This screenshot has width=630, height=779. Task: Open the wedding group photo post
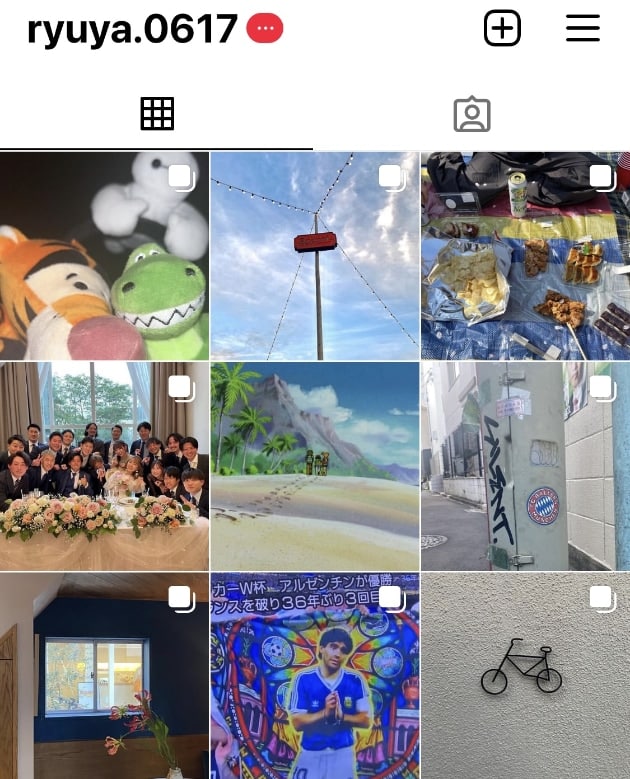point(104,466)
